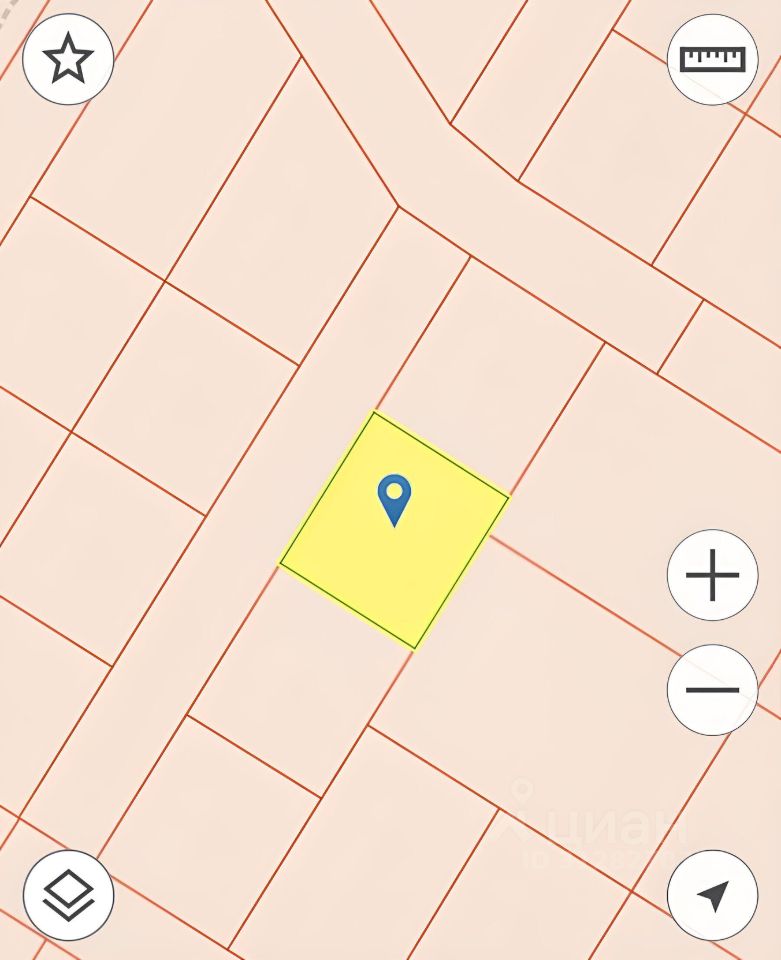Zoom in on the map with the plus button
This screenshot has width=781, height=960.
(x=712, y=576)
